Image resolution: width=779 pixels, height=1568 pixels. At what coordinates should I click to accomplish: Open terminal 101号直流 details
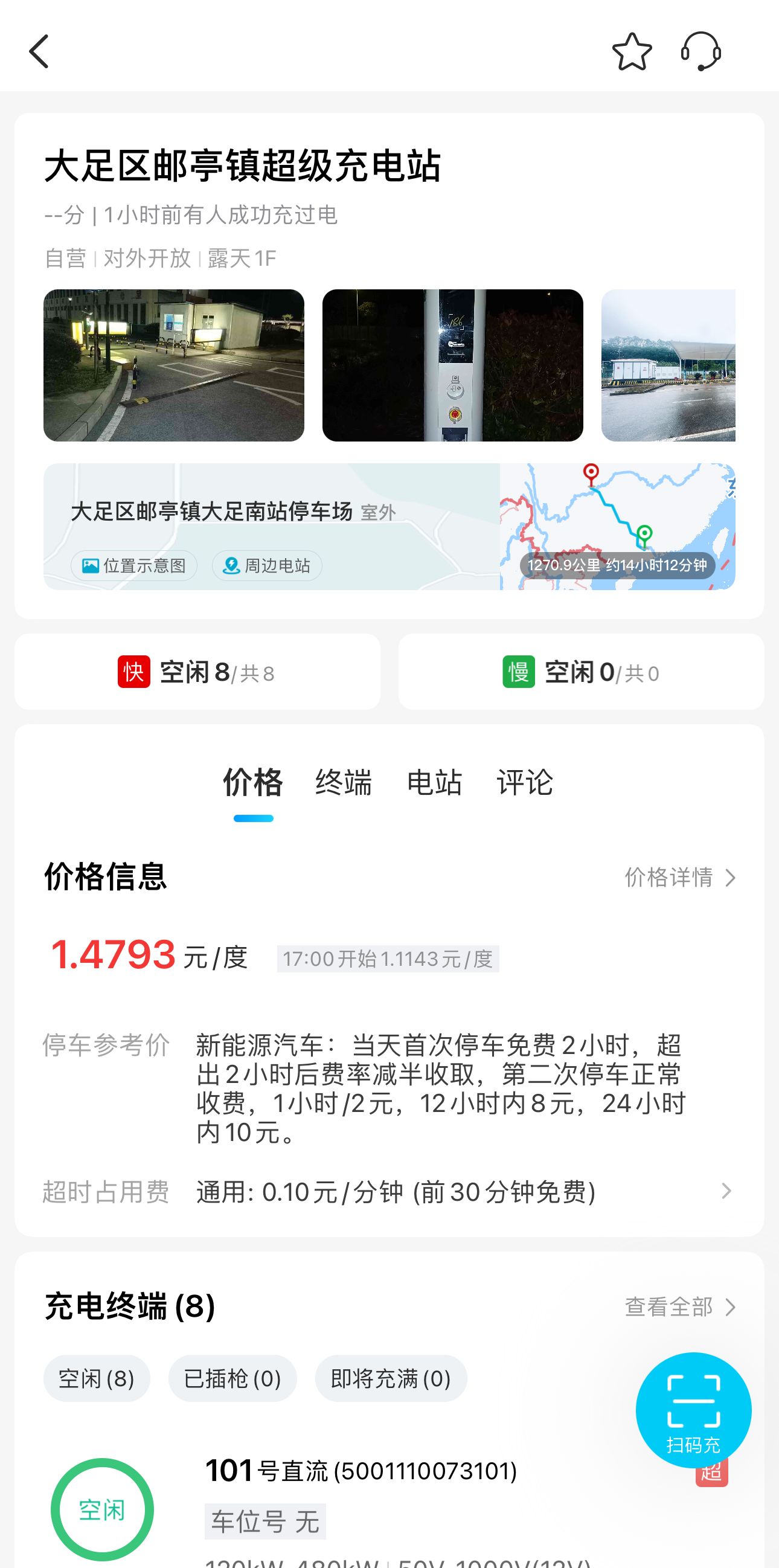pyautogui.click(x=361, y=1471)
